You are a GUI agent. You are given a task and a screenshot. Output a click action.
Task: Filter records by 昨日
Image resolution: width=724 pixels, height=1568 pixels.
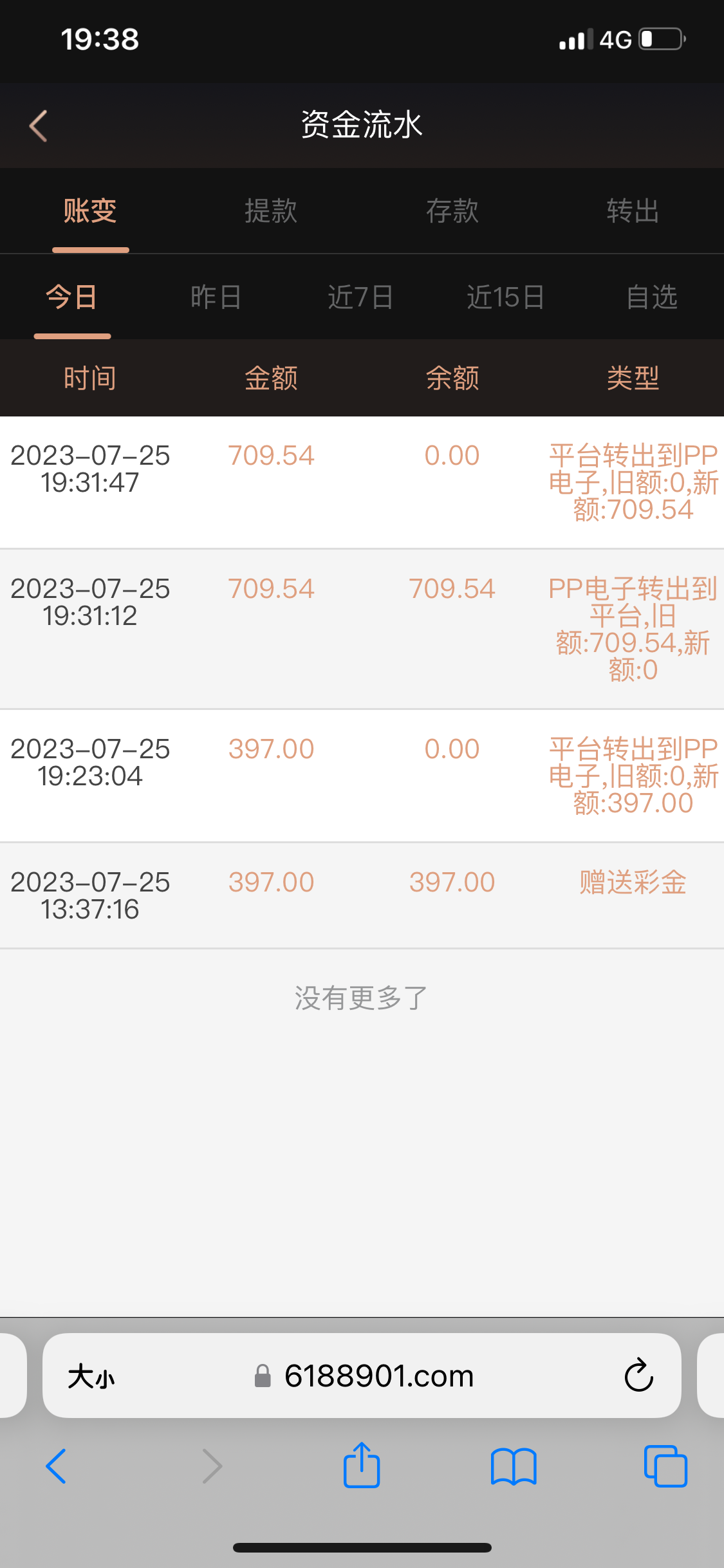[x=216, y=297]
